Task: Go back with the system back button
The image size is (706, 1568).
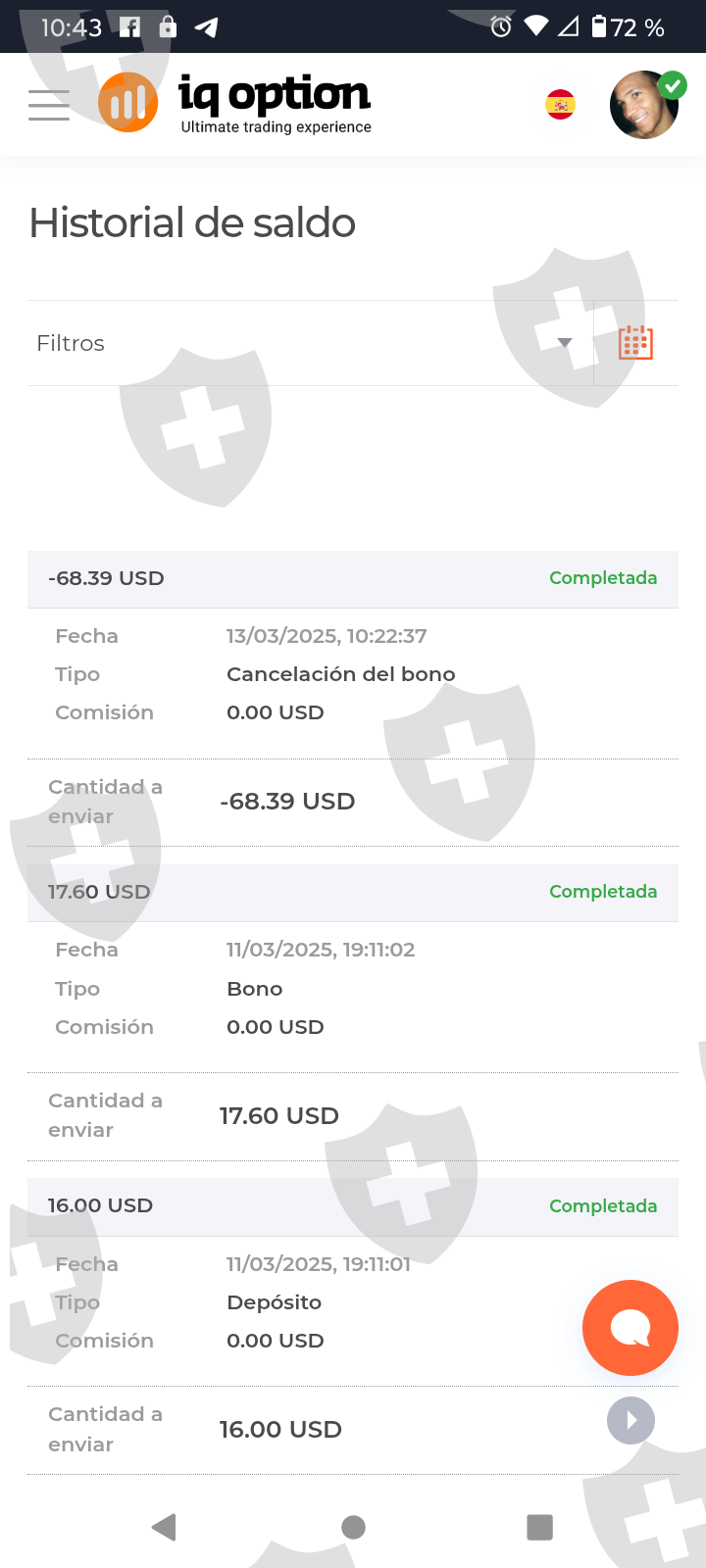Action: pos(165,1527)
